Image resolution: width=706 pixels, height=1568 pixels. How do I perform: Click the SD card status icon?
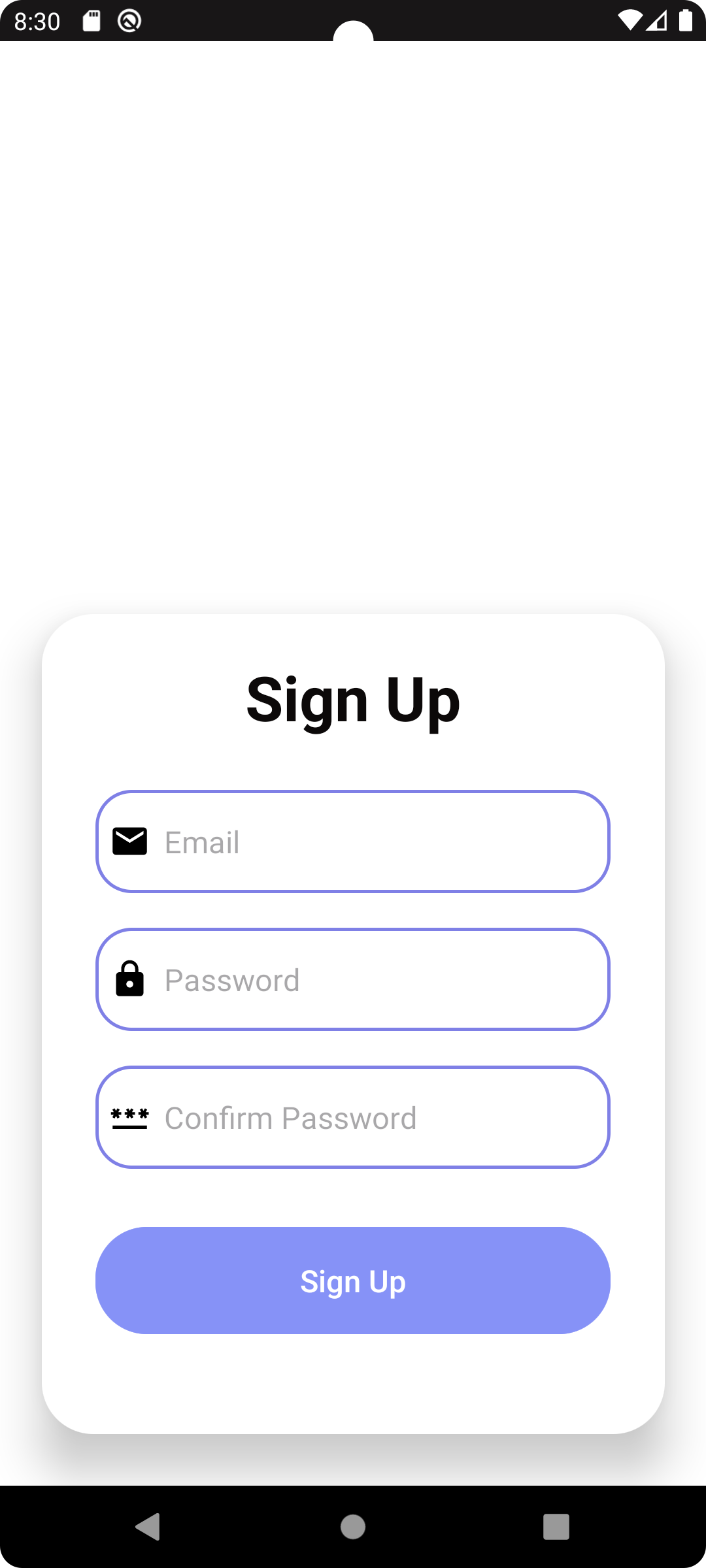click(x=90, y=22)
